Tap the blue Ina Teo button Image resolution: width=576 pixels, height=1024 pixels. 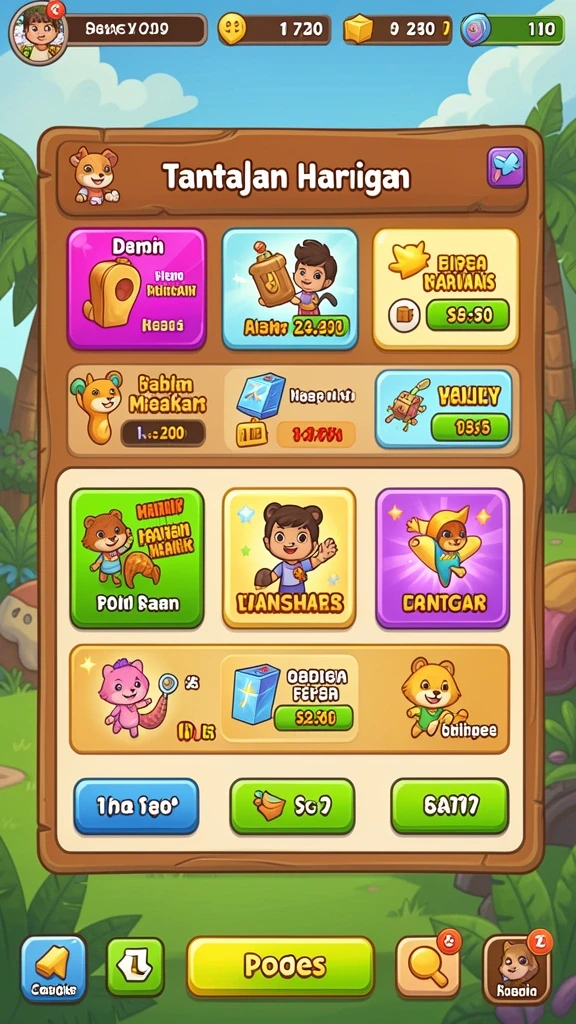pyautogui.click(x=136, y=806)
